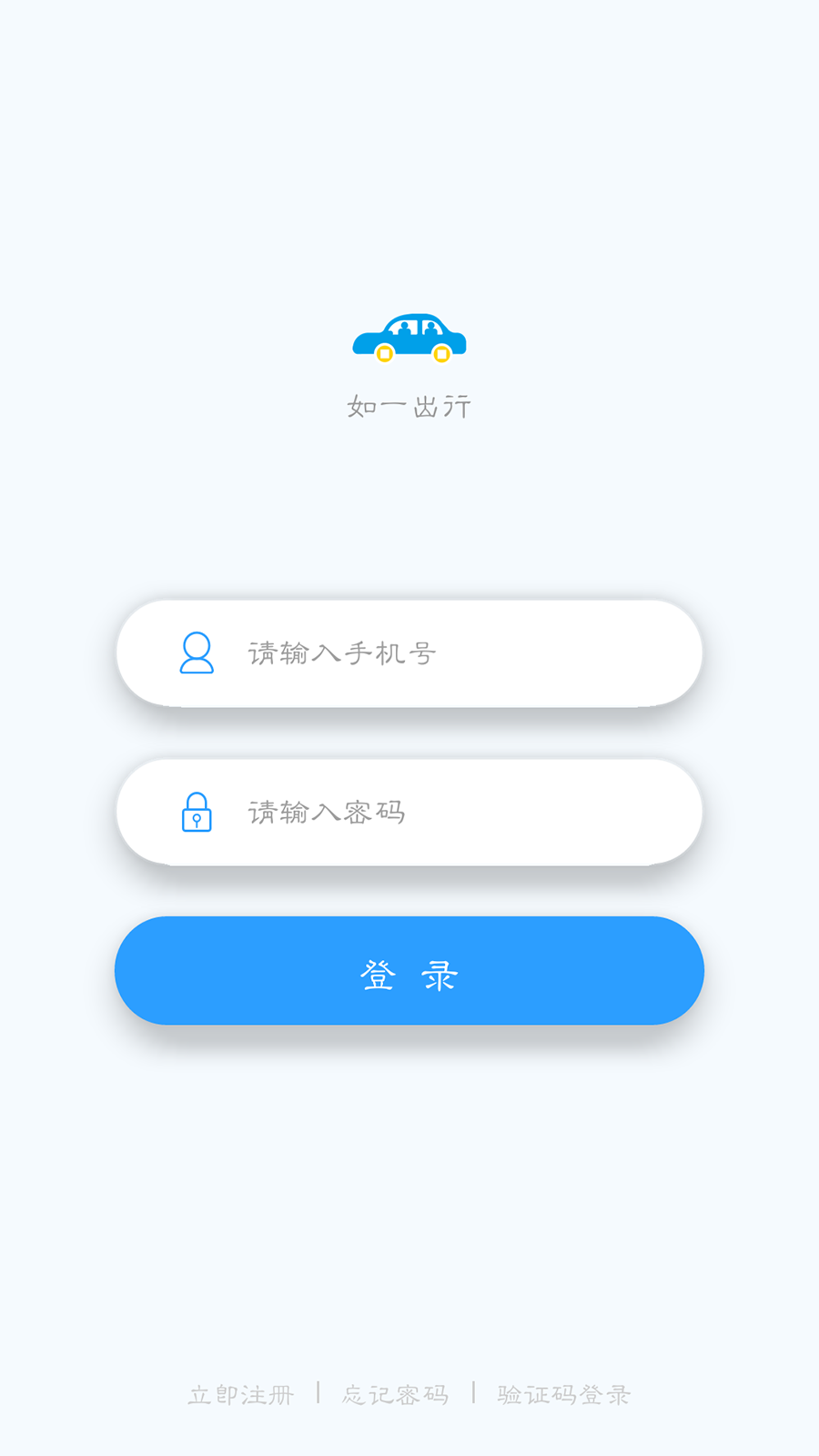This screenshot has width=819, height=1456.
Task: Open the 立即注册 registration page
Action: tap(240, 1393)
